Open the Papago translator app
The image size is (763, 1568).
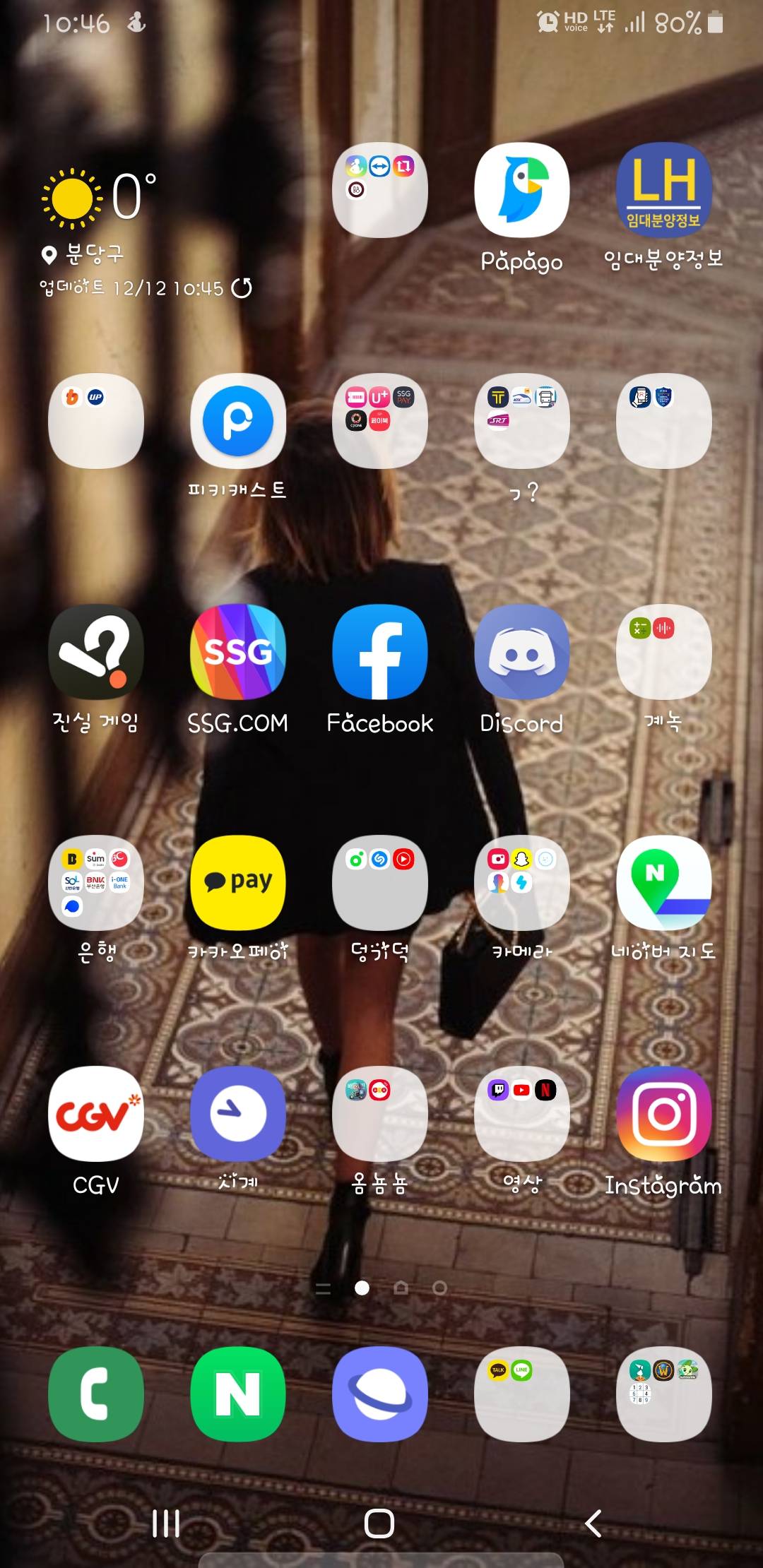(521, 190)
